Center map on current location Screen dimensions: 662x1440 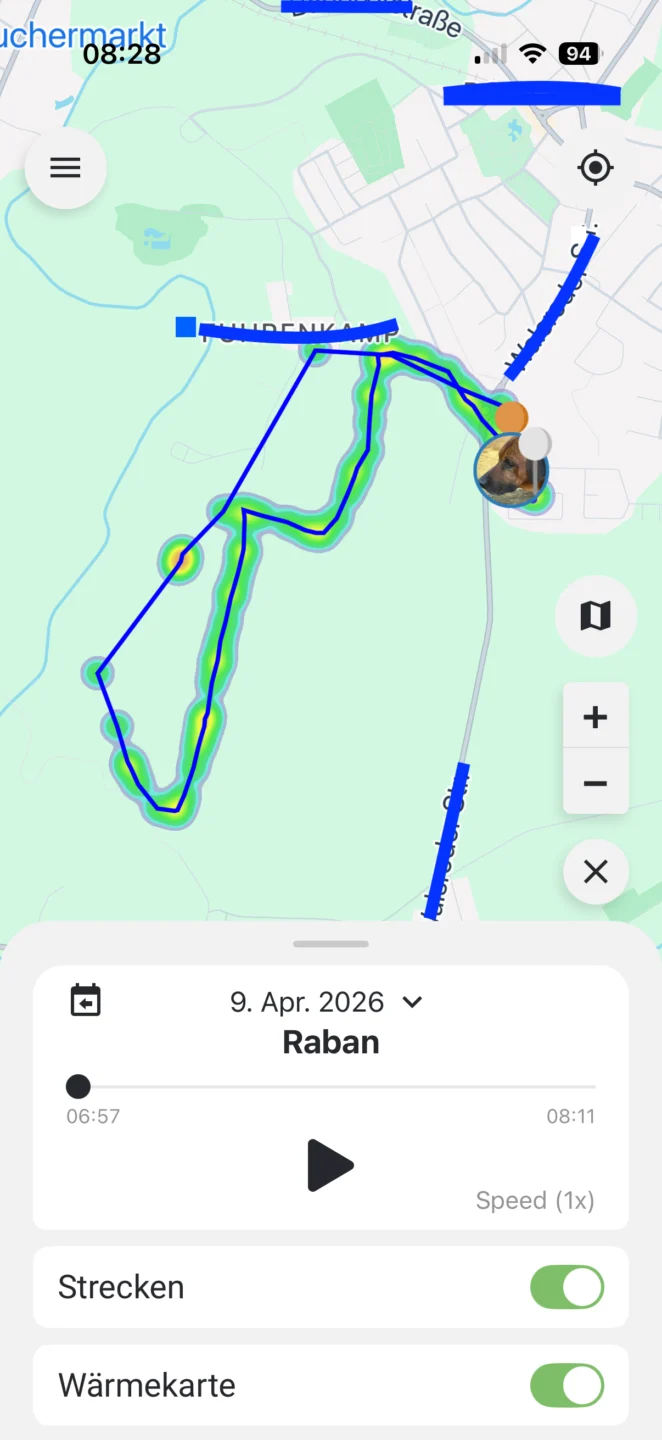595,168
